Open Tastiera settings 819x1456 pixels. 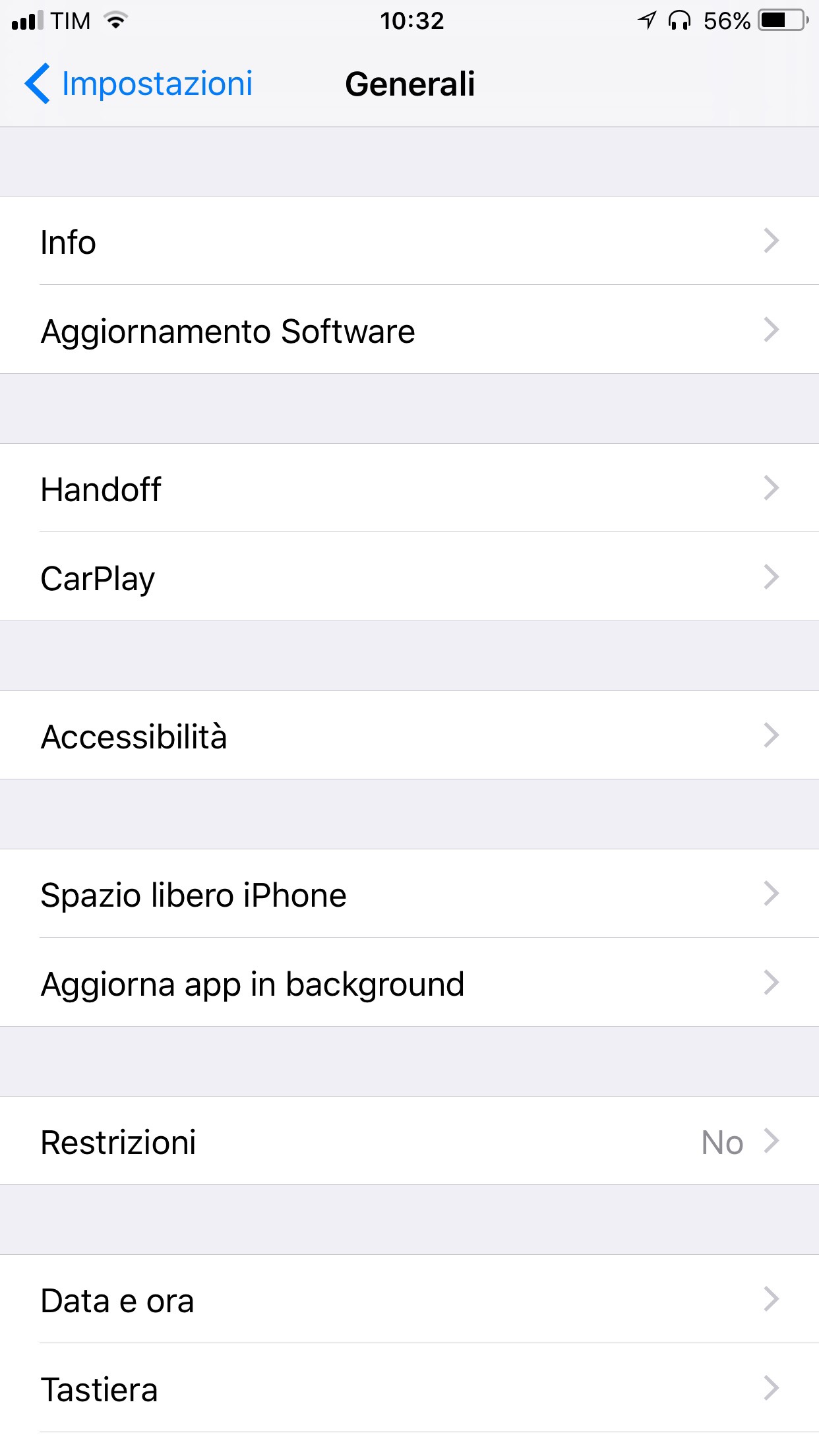tap(409, 1389)
